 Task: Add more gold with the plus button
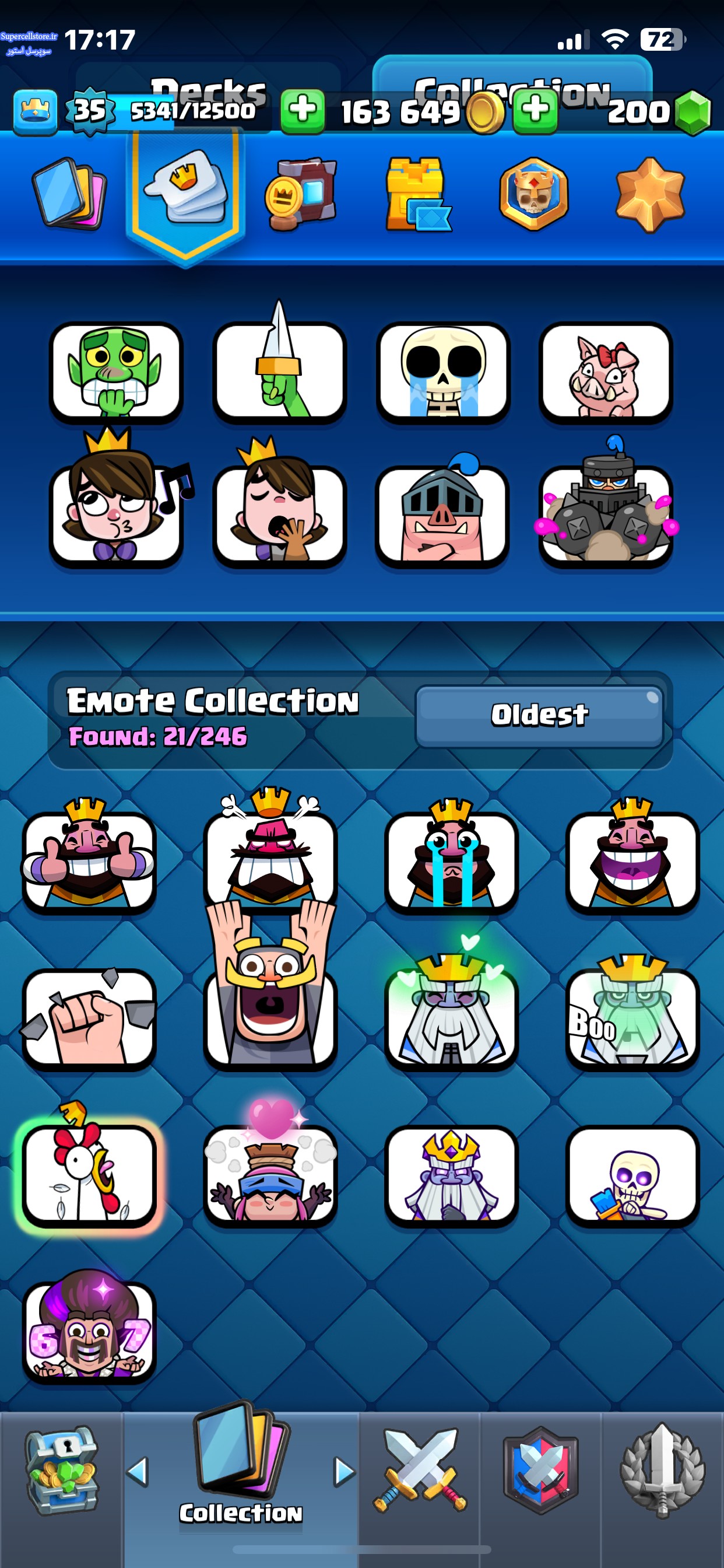tap(303, 111)
